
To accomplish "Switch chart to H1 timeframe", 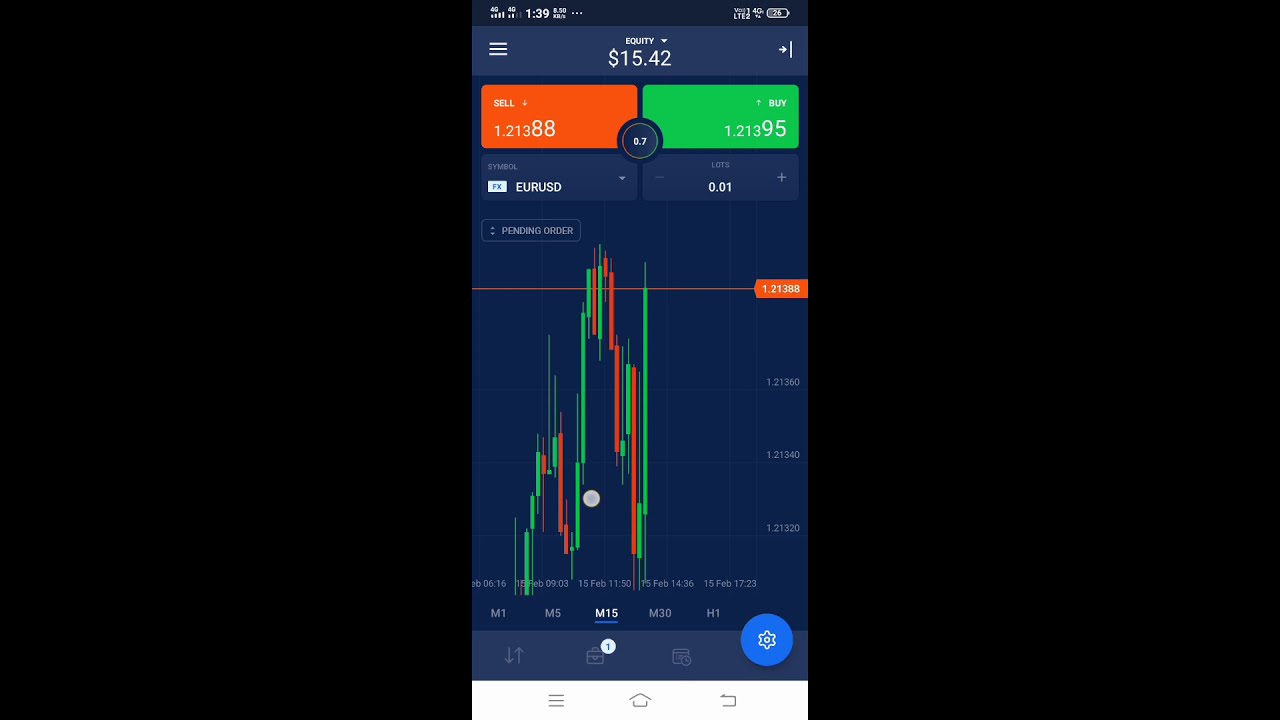I will [713, 613].
